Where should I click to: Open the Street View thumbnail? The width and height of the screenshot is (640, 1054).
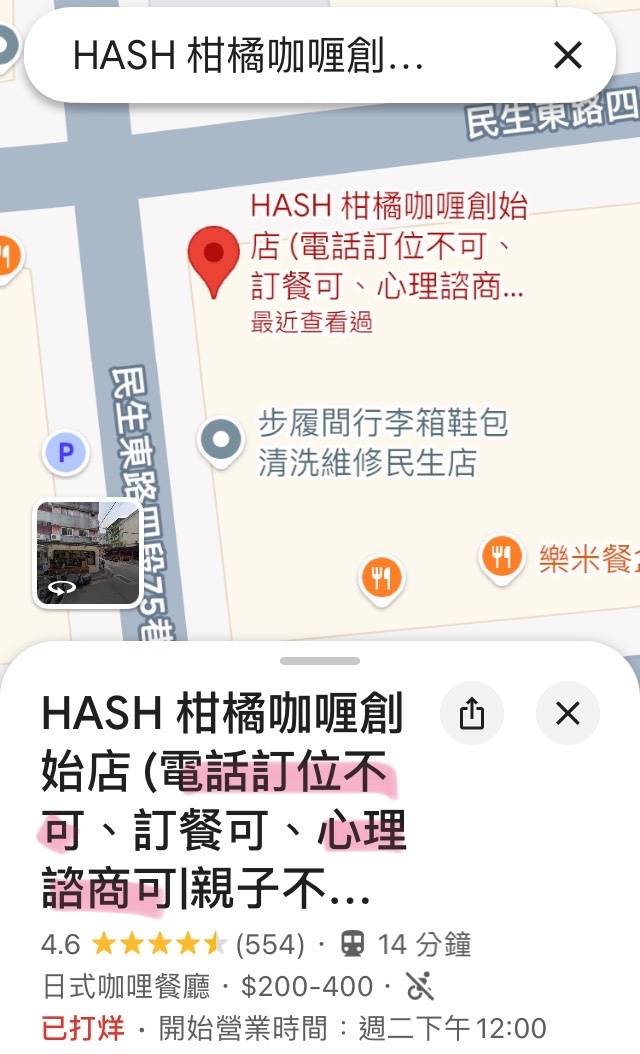click(88, 553)
